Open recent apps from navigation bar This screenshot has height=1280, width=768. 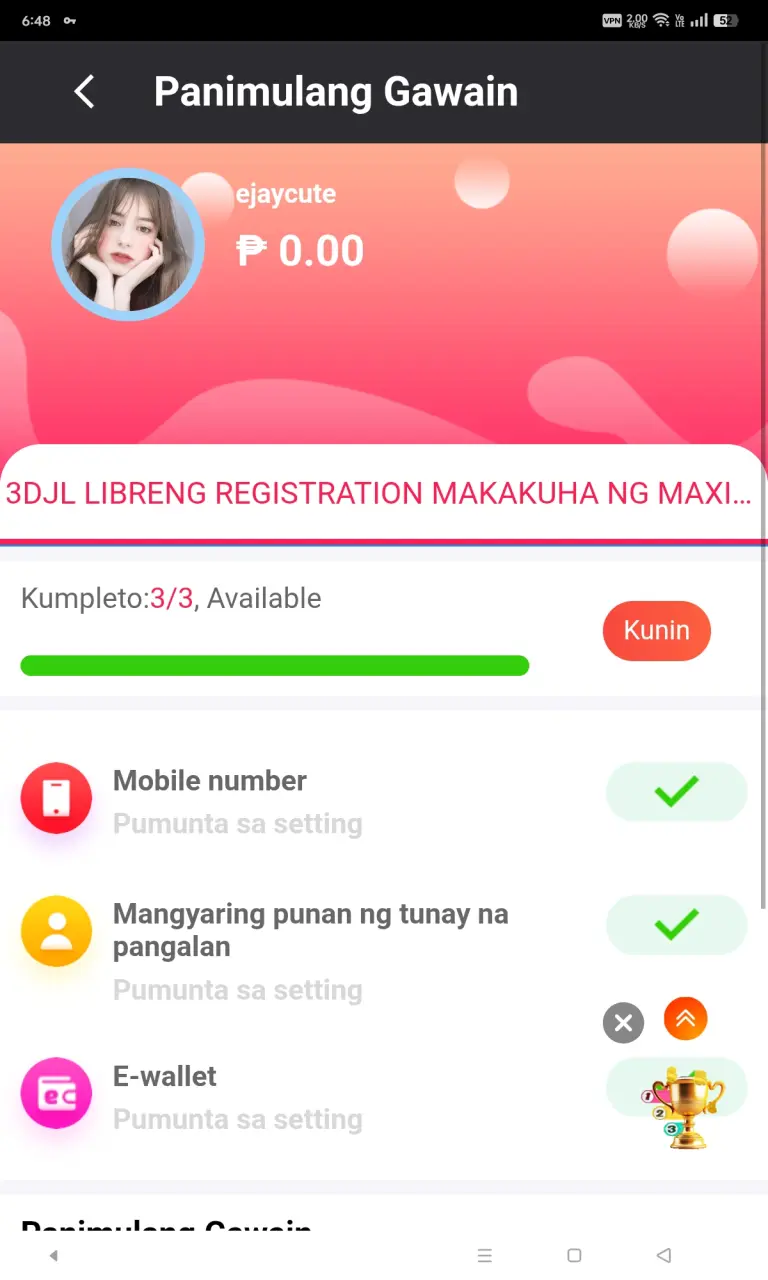[x=485, y=1255]
